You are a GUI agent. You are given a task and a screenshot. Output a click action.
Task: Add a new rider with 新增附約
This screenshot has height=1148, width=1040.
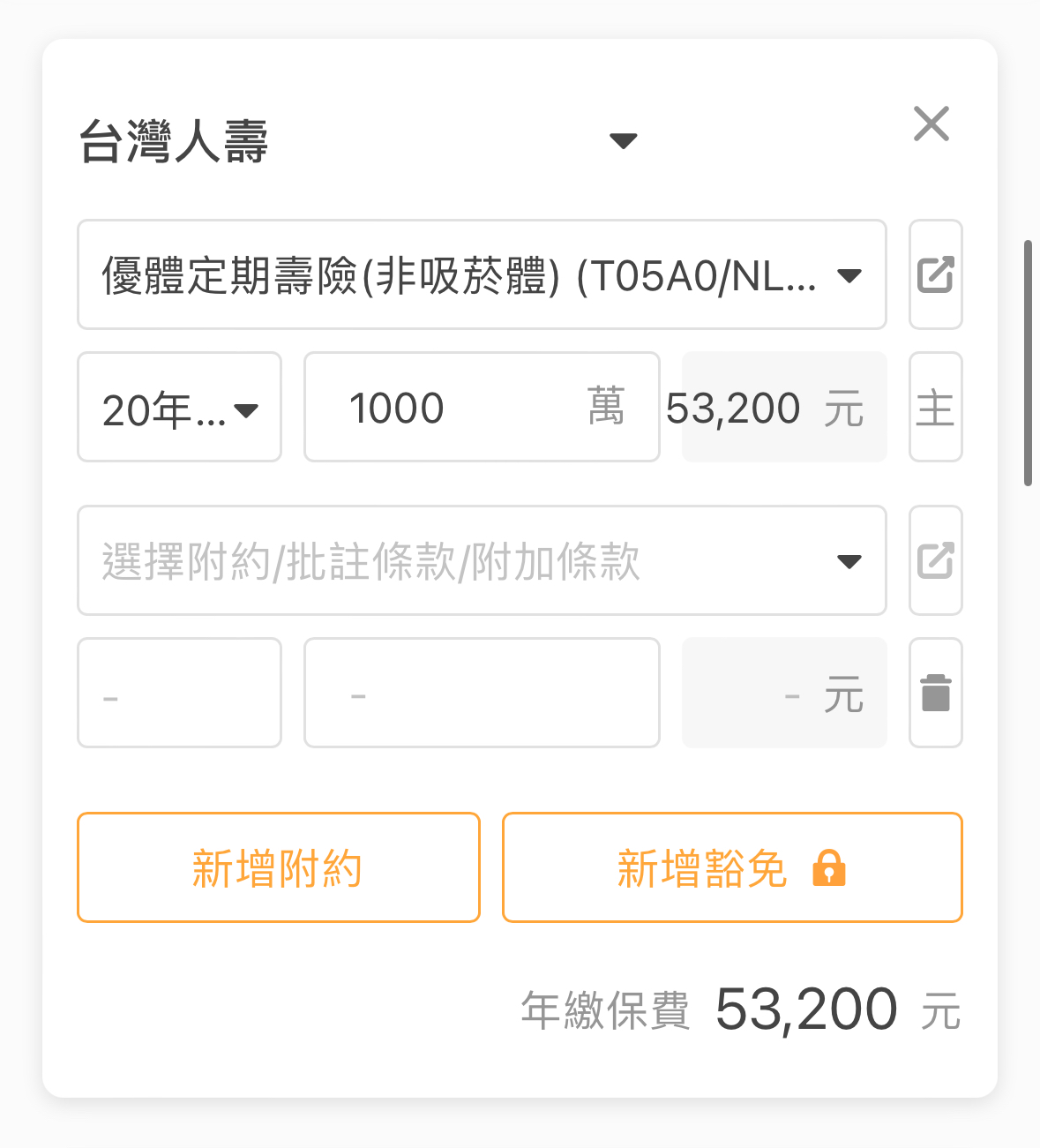tap(279, 868)
